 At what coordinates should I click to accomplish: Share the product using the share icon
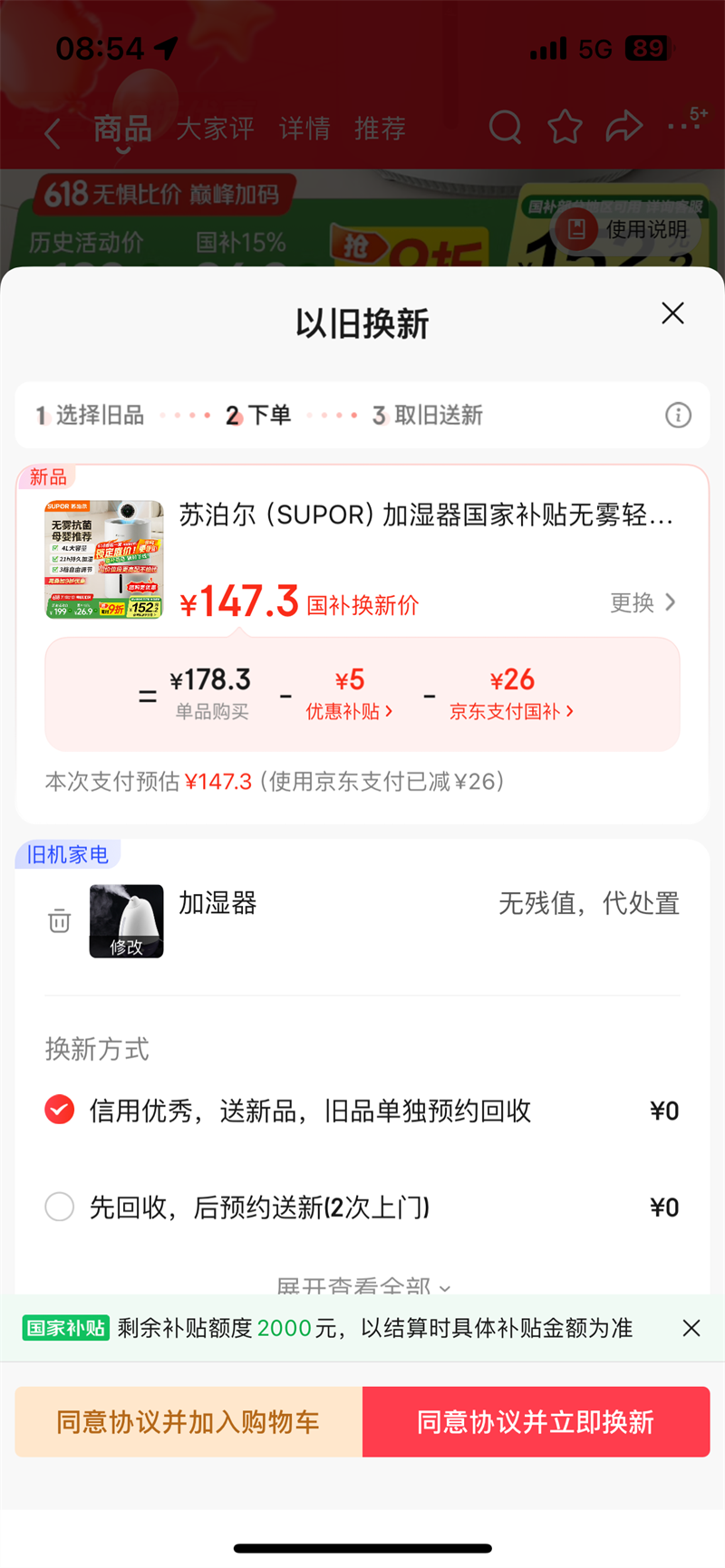tap(624, 128)
